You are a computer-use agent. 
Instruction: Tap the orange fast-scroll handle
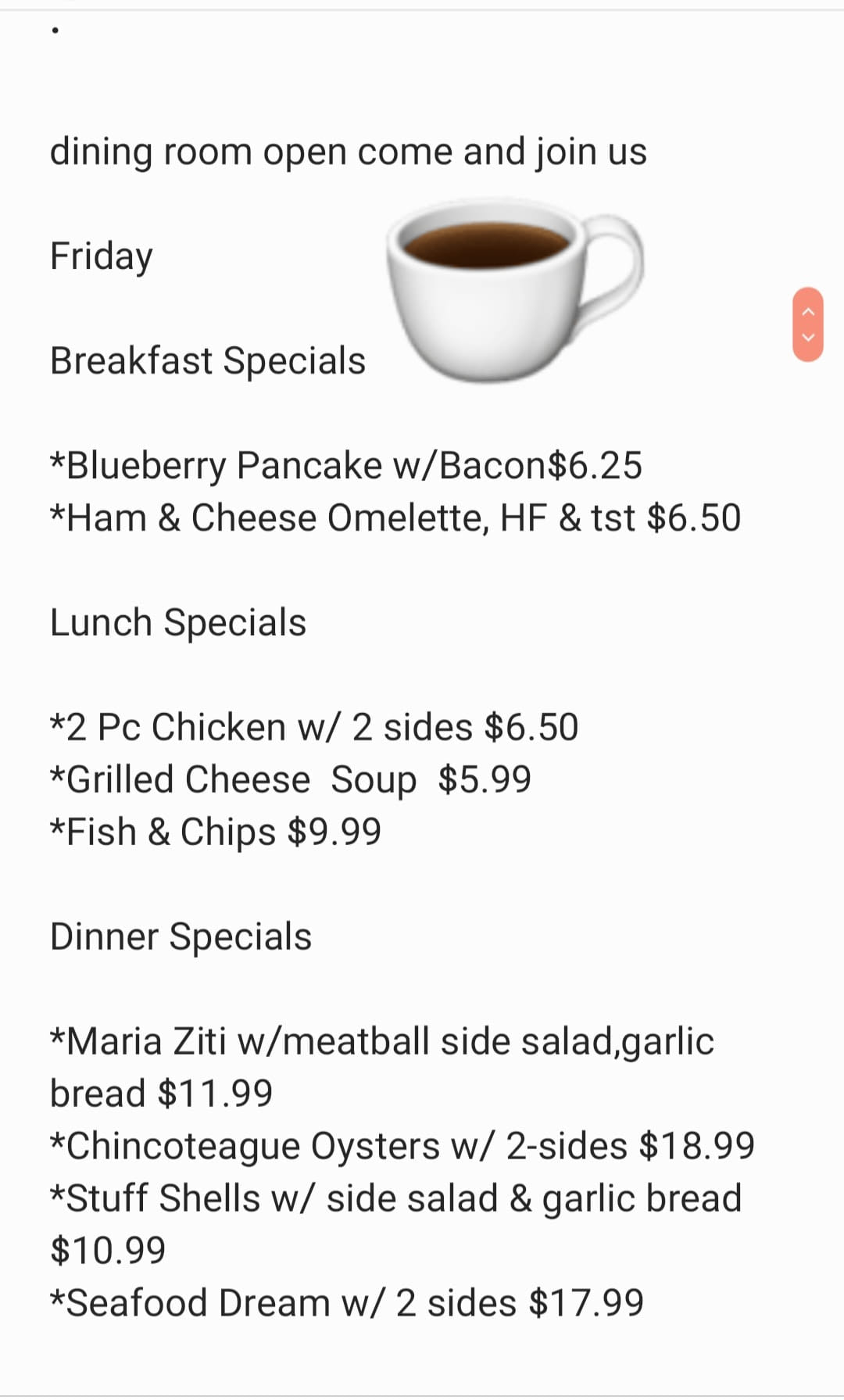pos(808,324)
